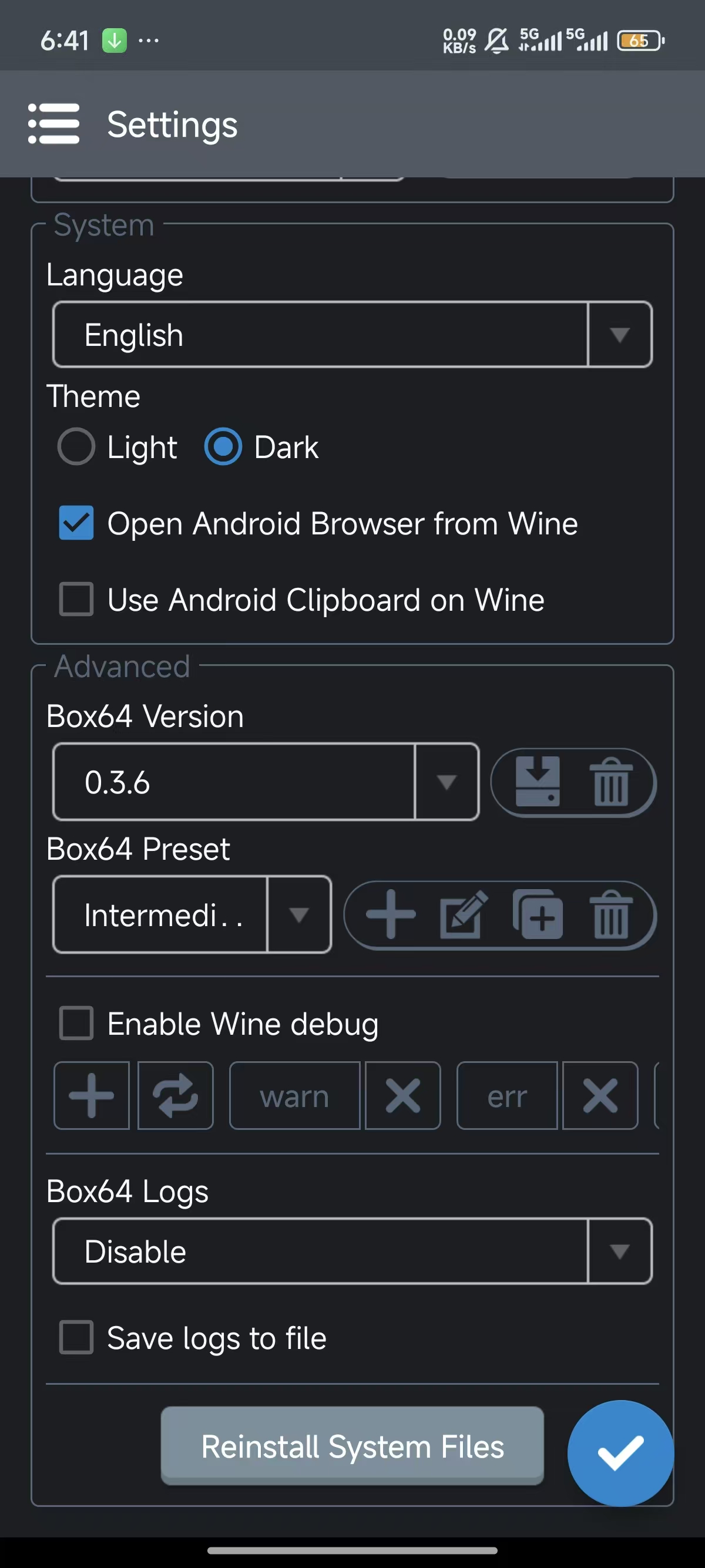Expand the Box64 Logs dropdown
This screenshot has width=705, height=1568.
[x=619, y=1251]
